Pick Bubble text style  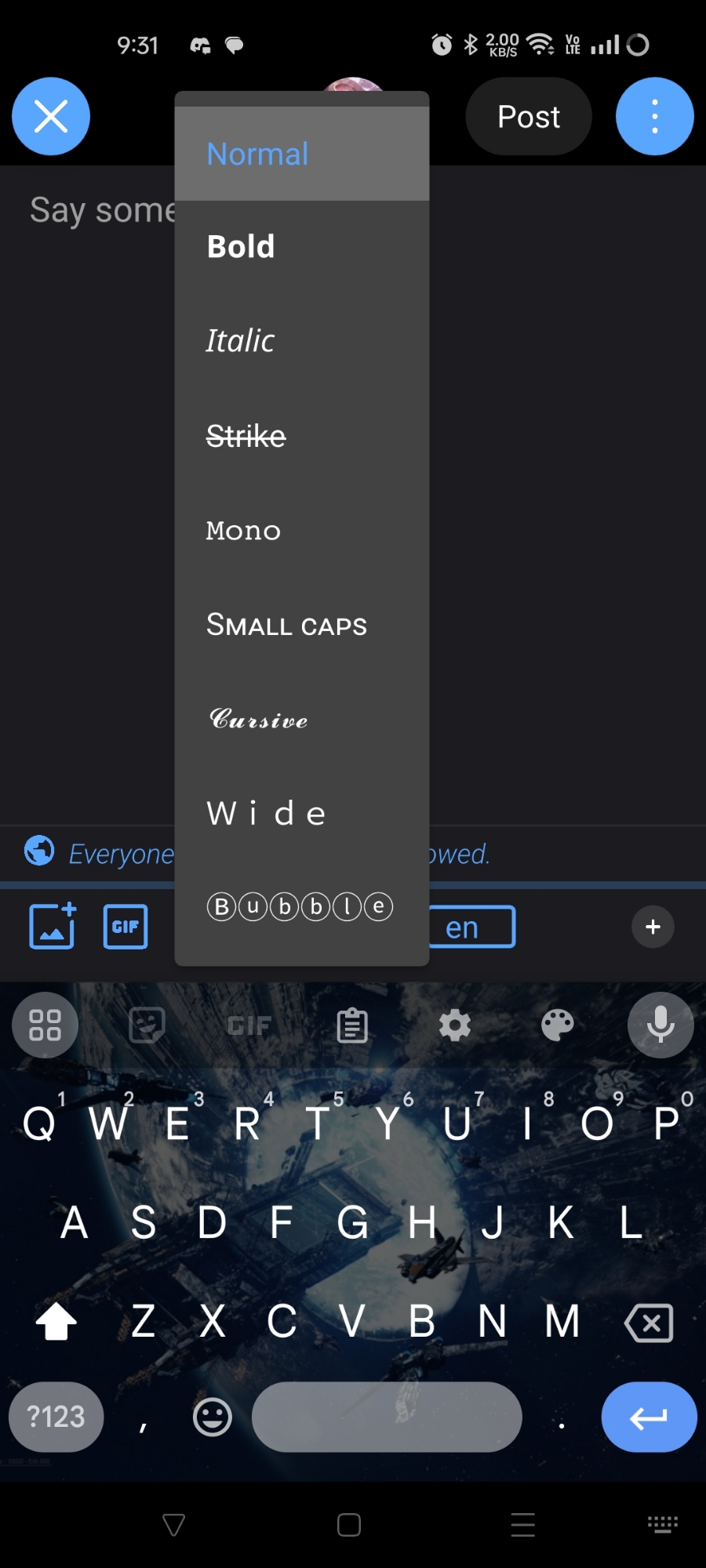click(x=300, y=907)
